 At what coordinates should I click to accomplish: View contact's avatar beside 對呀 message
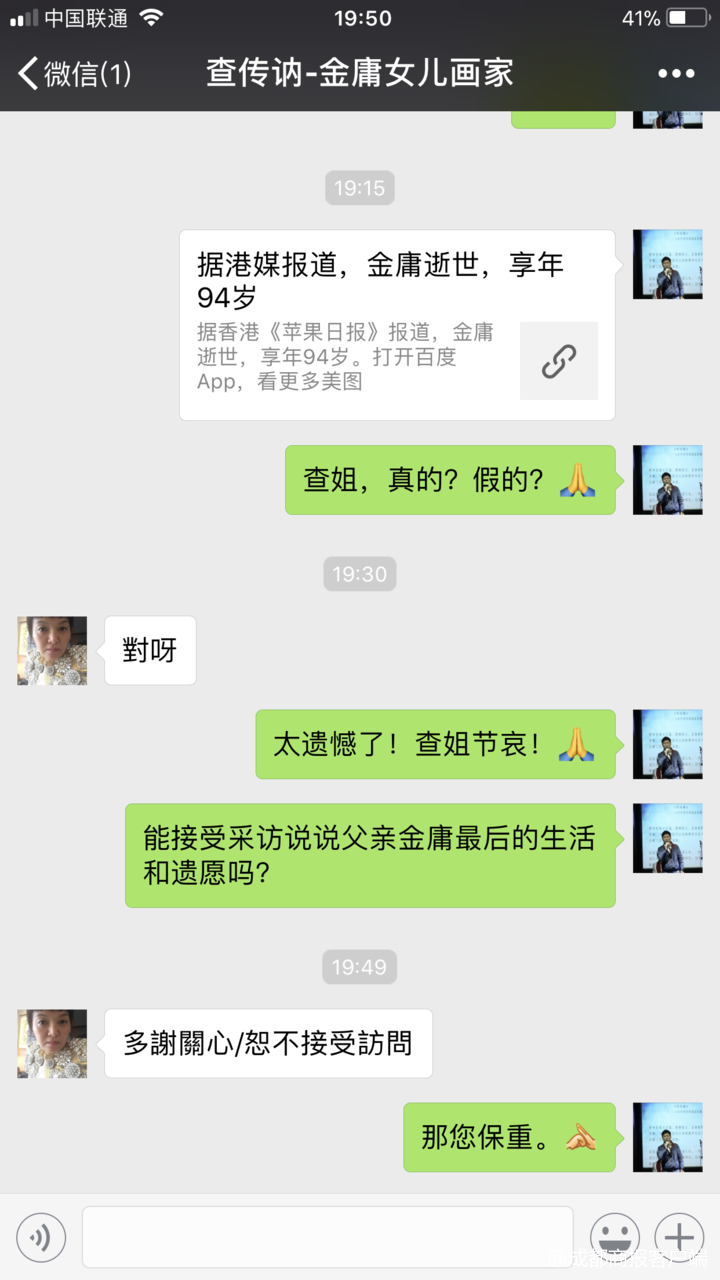(x=52, y=651)
